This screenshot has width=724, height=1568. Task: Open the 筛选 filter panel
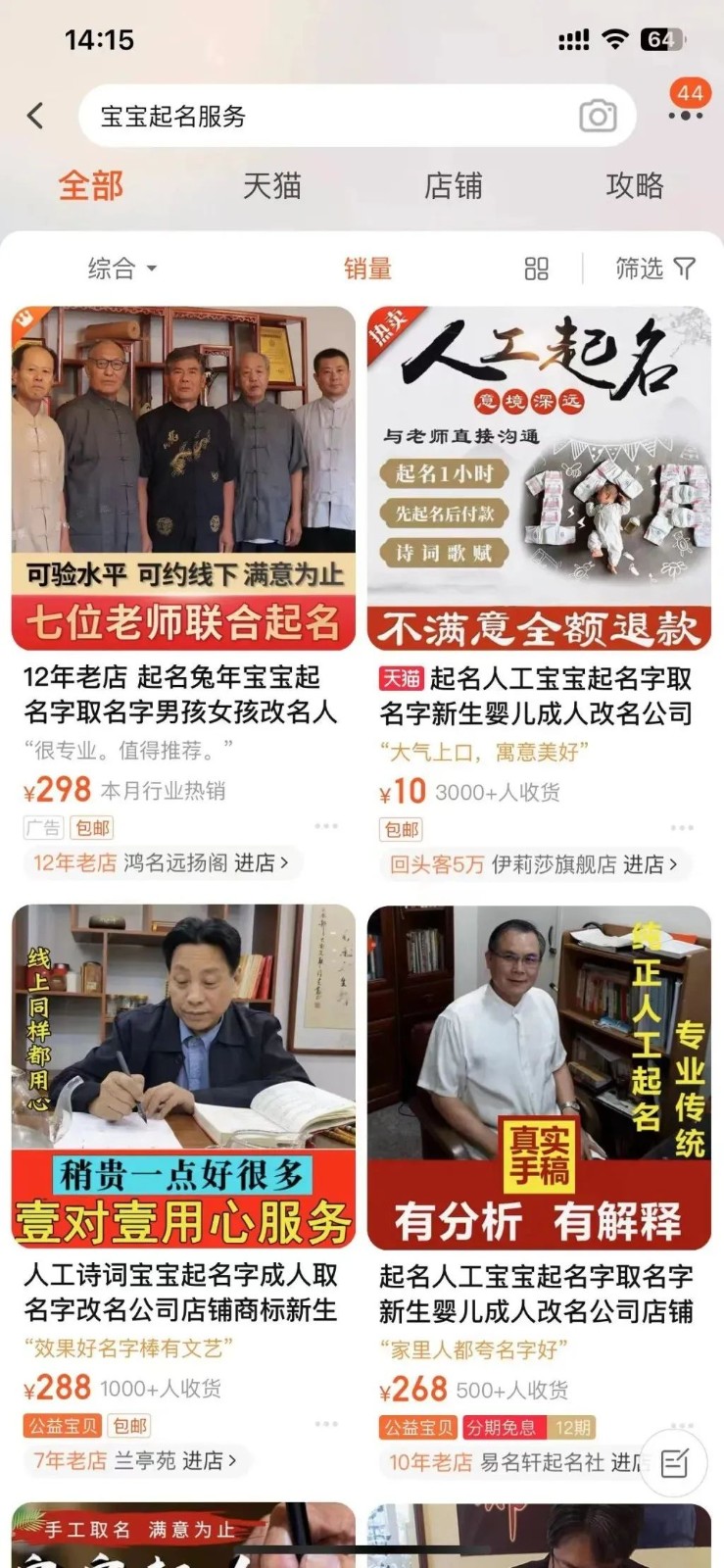coord(654,268)
